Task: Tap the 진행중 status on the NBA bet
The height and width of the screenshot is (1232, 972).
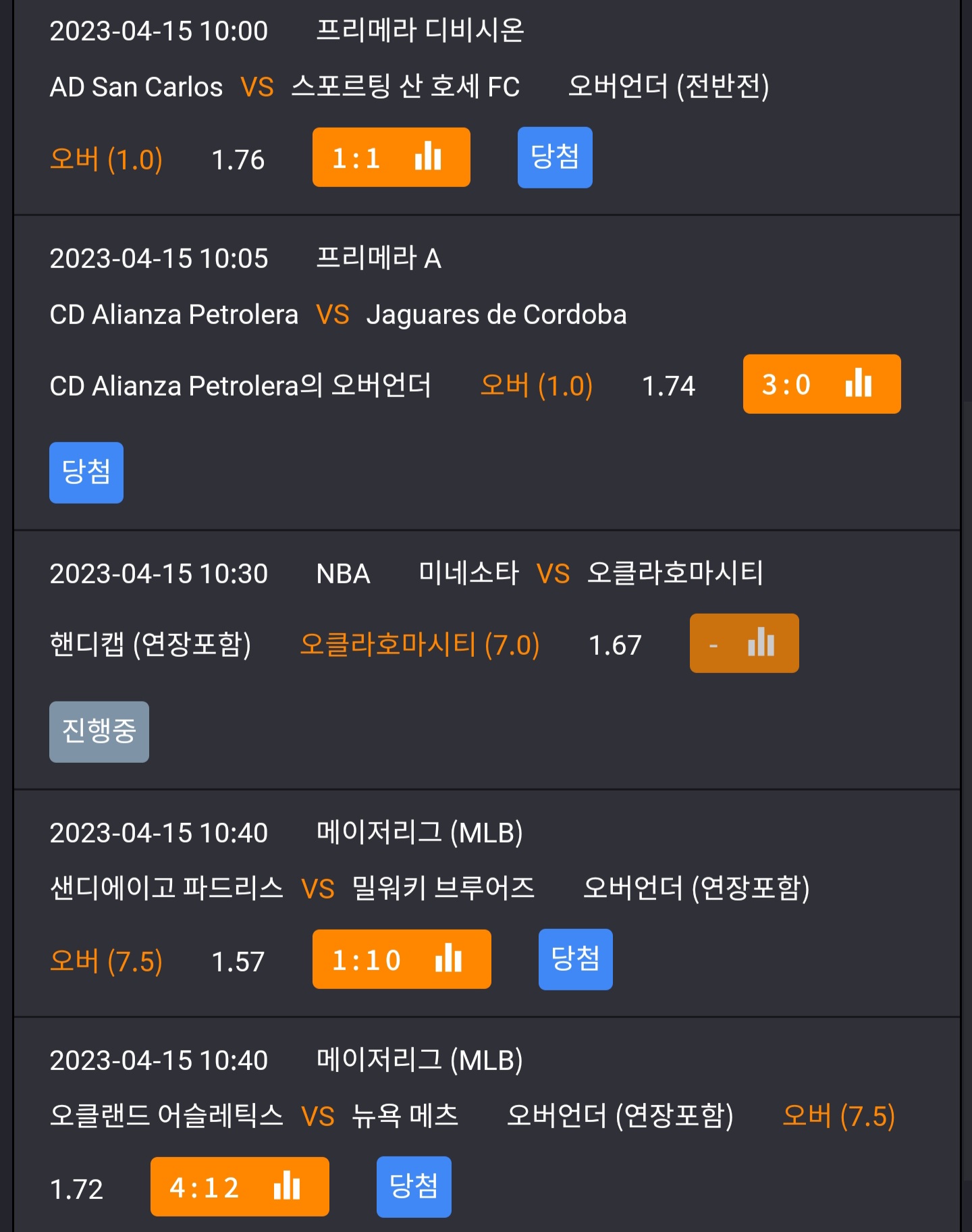Action: point(99,732)
